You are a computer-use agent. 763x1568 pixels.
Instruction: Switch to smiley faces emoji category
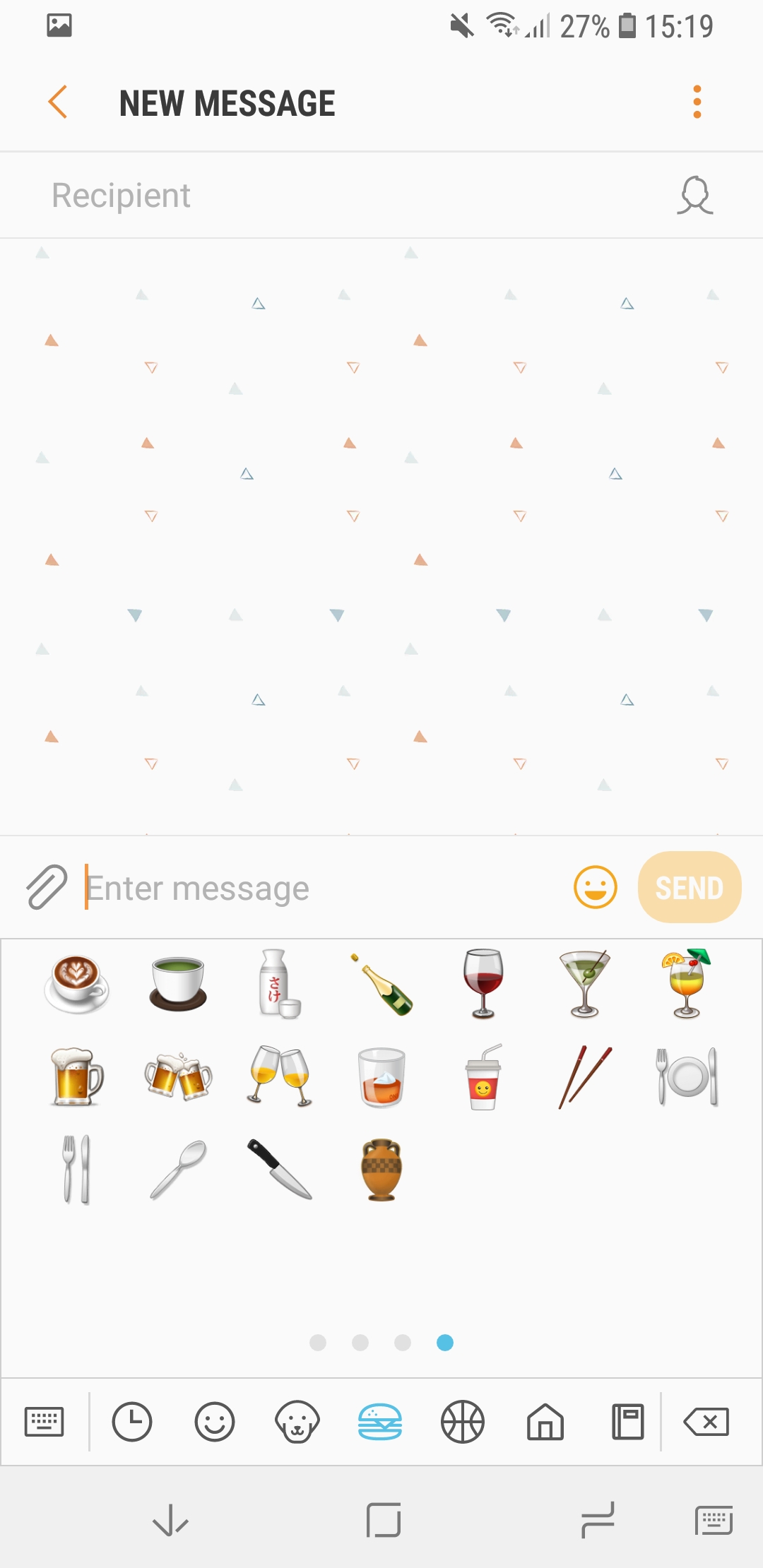coord(215,1421)
